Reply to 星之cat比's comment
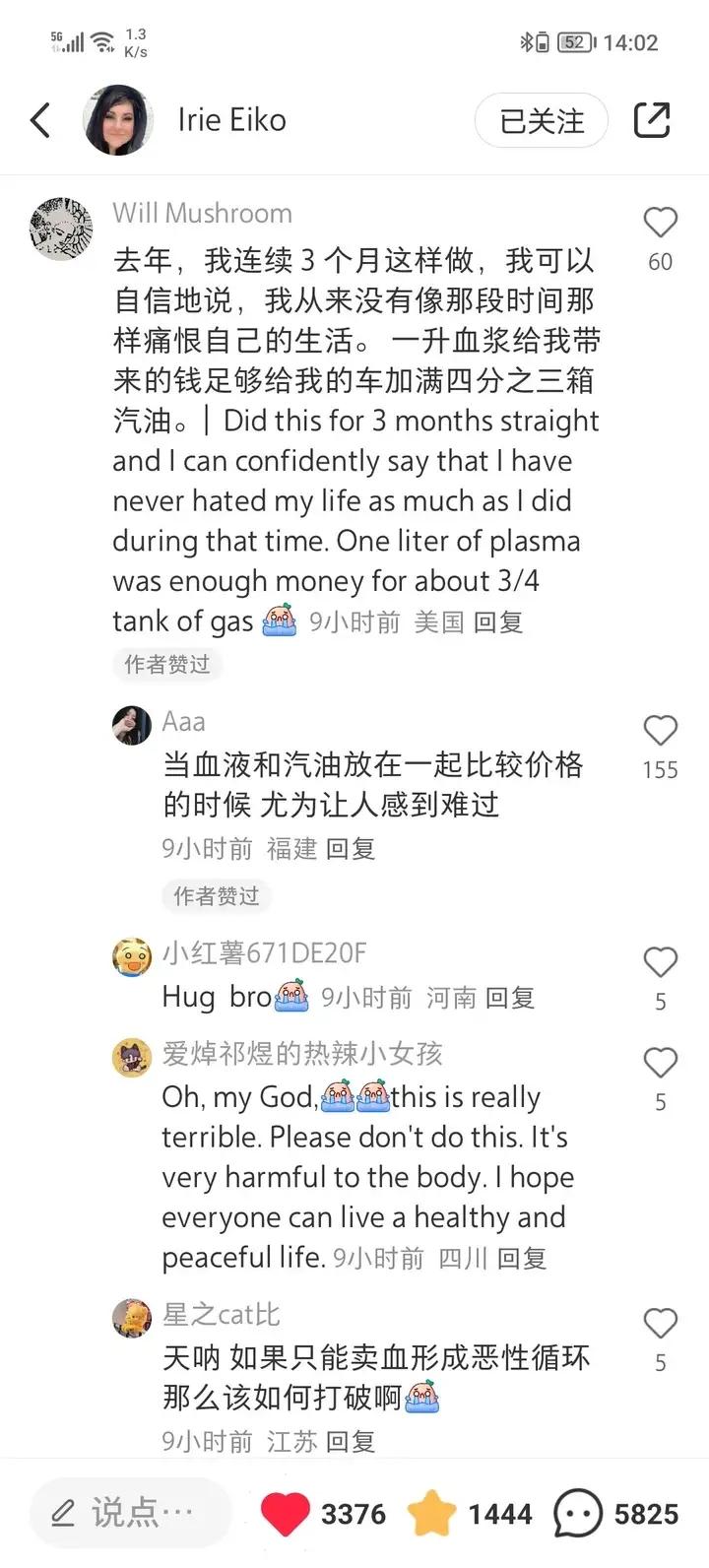 pos(351,1442)
